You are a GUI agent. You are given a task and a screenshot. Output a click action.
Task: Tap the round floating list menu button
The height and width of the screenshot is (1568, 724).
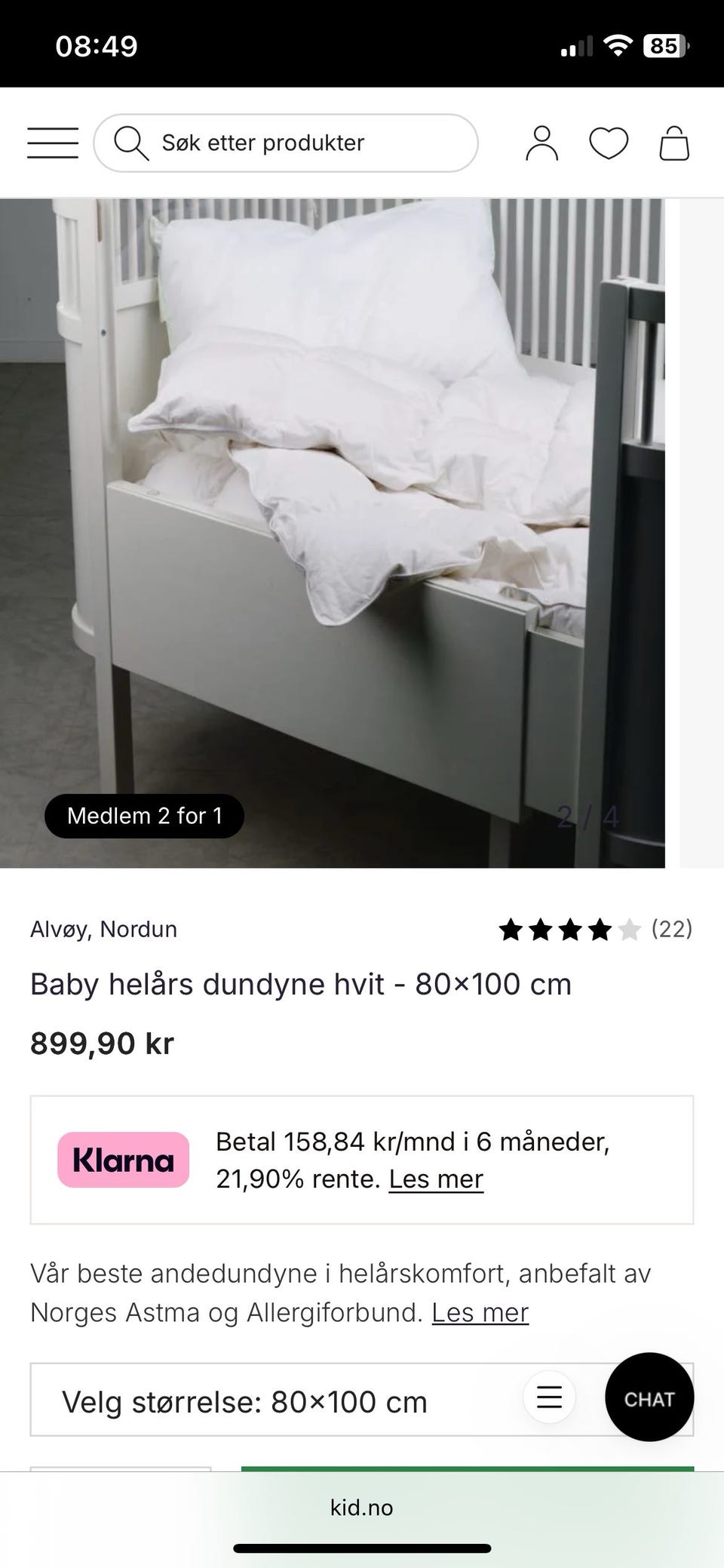pyautogui.click(x=549, y=1397)
